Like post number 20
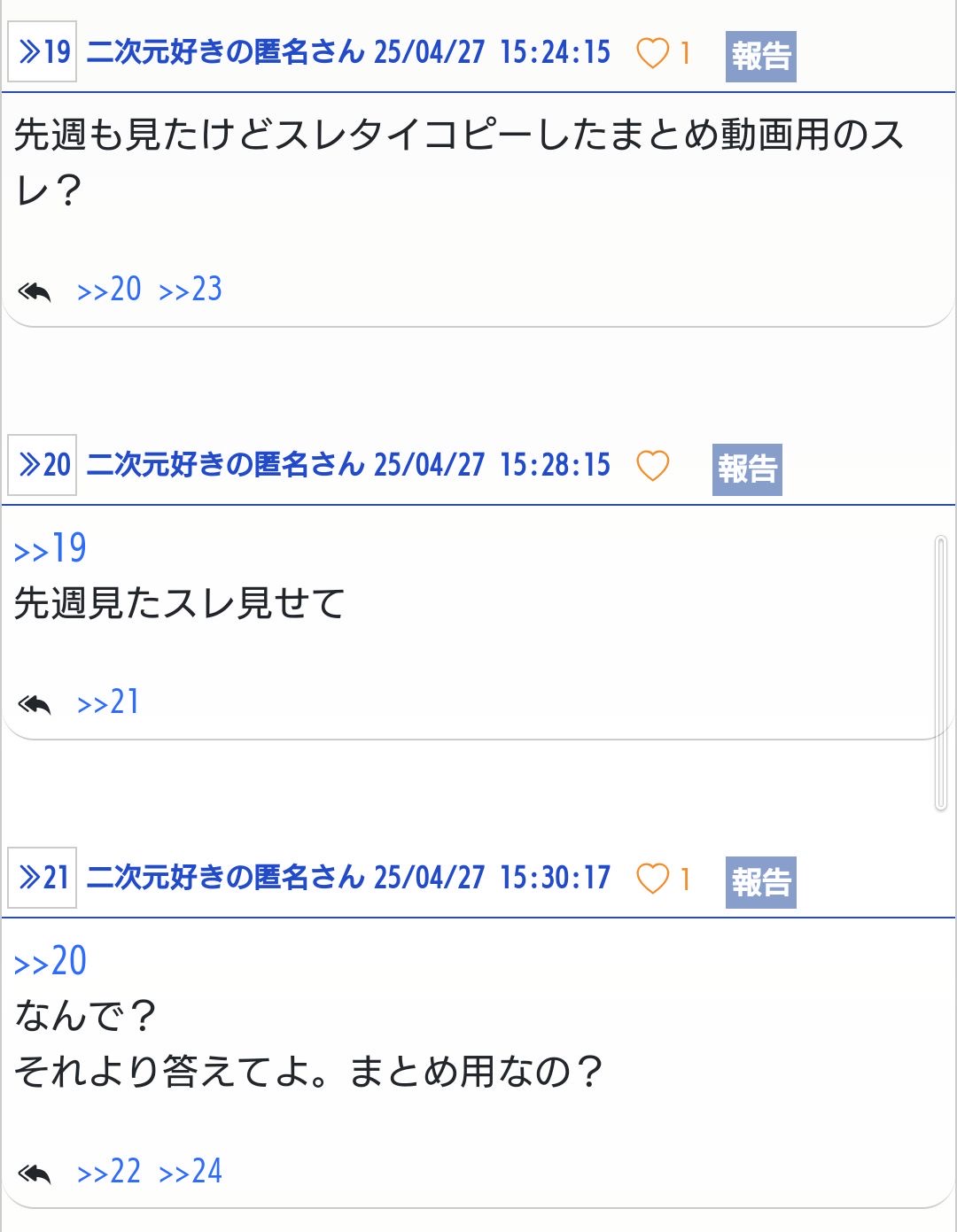Image resolution: width=957 pixels, height=1232 pixels. (x=653, y=466)
